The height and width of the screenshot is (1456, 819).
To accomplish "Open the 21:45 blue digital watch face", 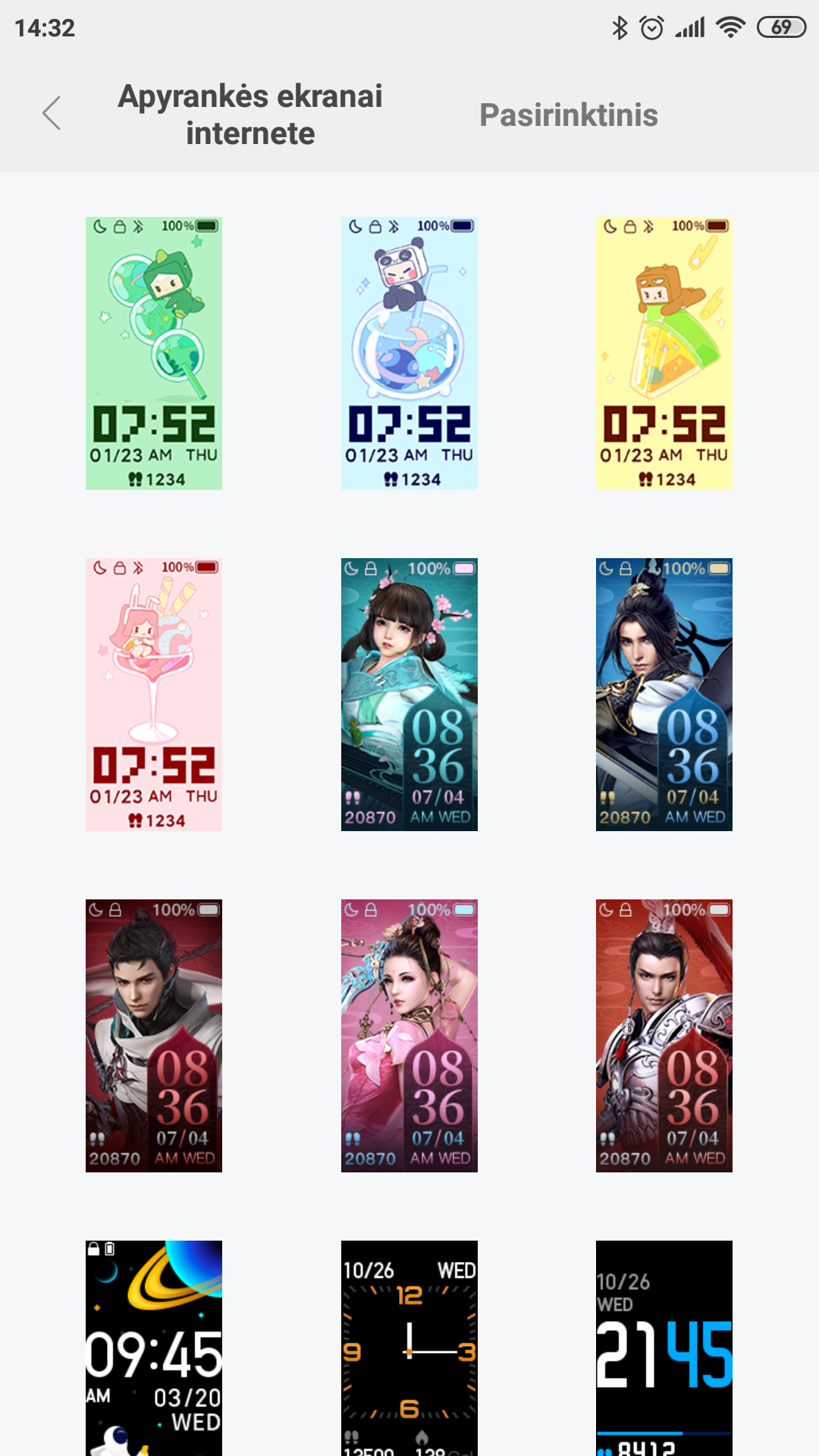I will 664,1348.
